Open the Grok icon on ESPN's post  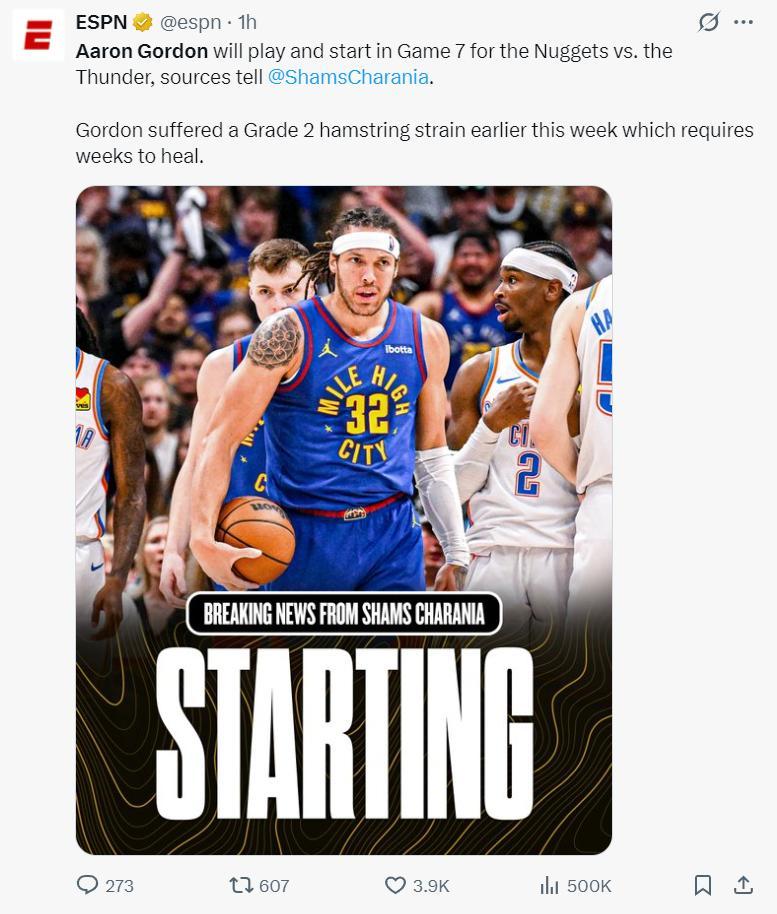[x=708, y=22]
